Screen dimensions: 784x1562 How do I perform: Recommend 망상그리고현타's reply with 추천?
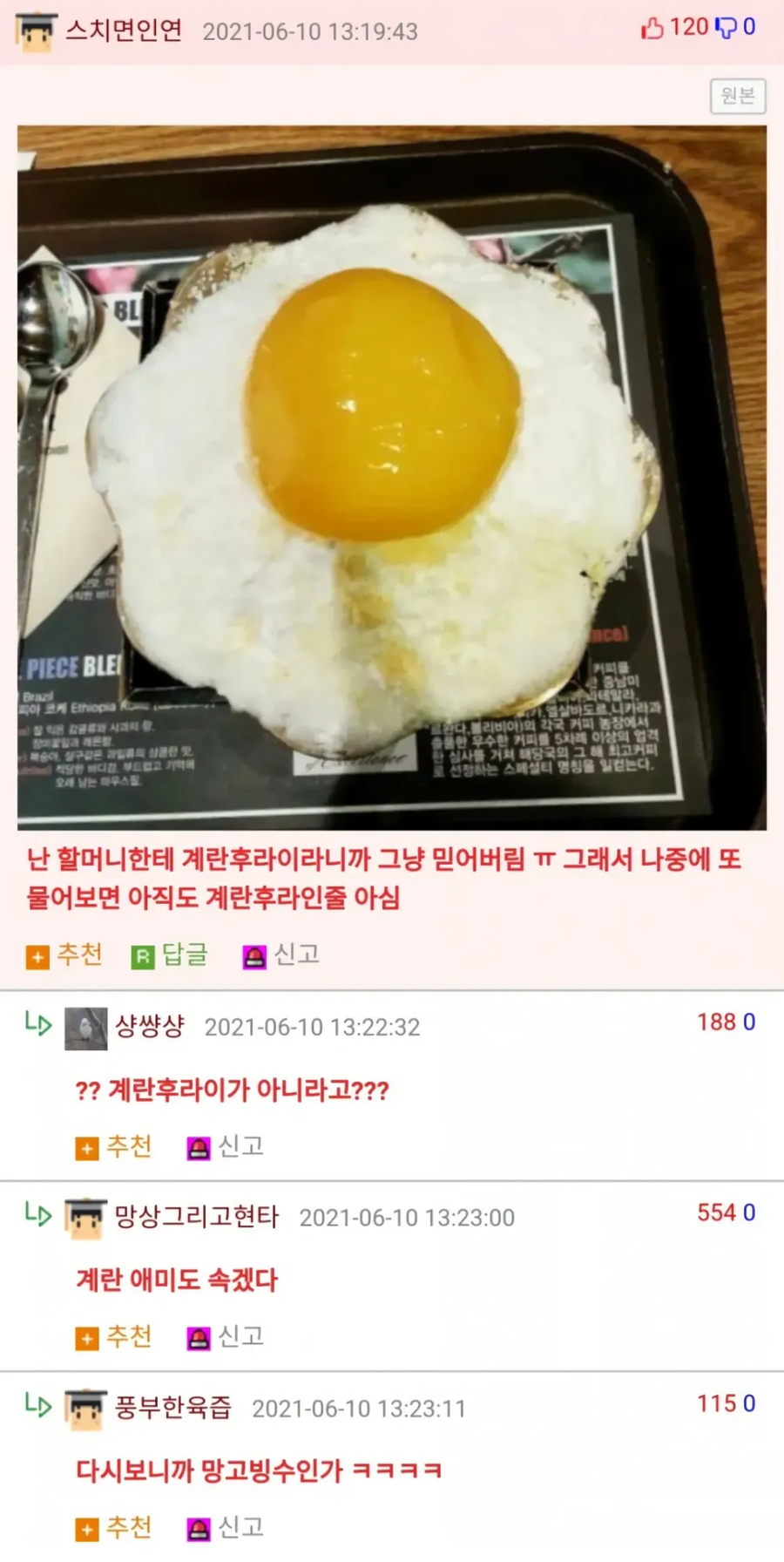[114, 1336]
